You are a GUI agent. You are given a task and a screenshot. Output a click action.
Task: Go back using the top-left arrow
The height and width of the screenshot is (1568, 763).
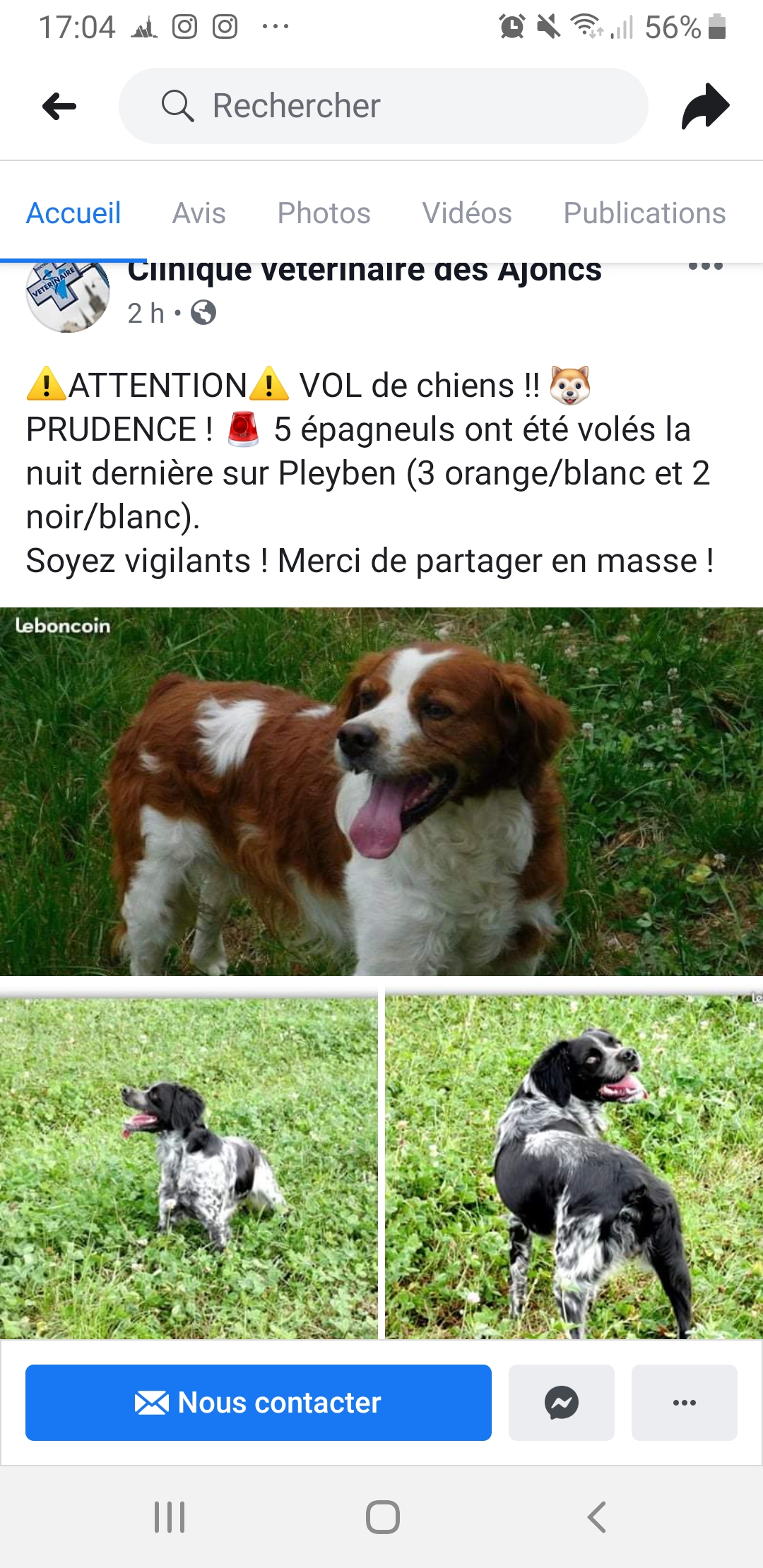59,107
